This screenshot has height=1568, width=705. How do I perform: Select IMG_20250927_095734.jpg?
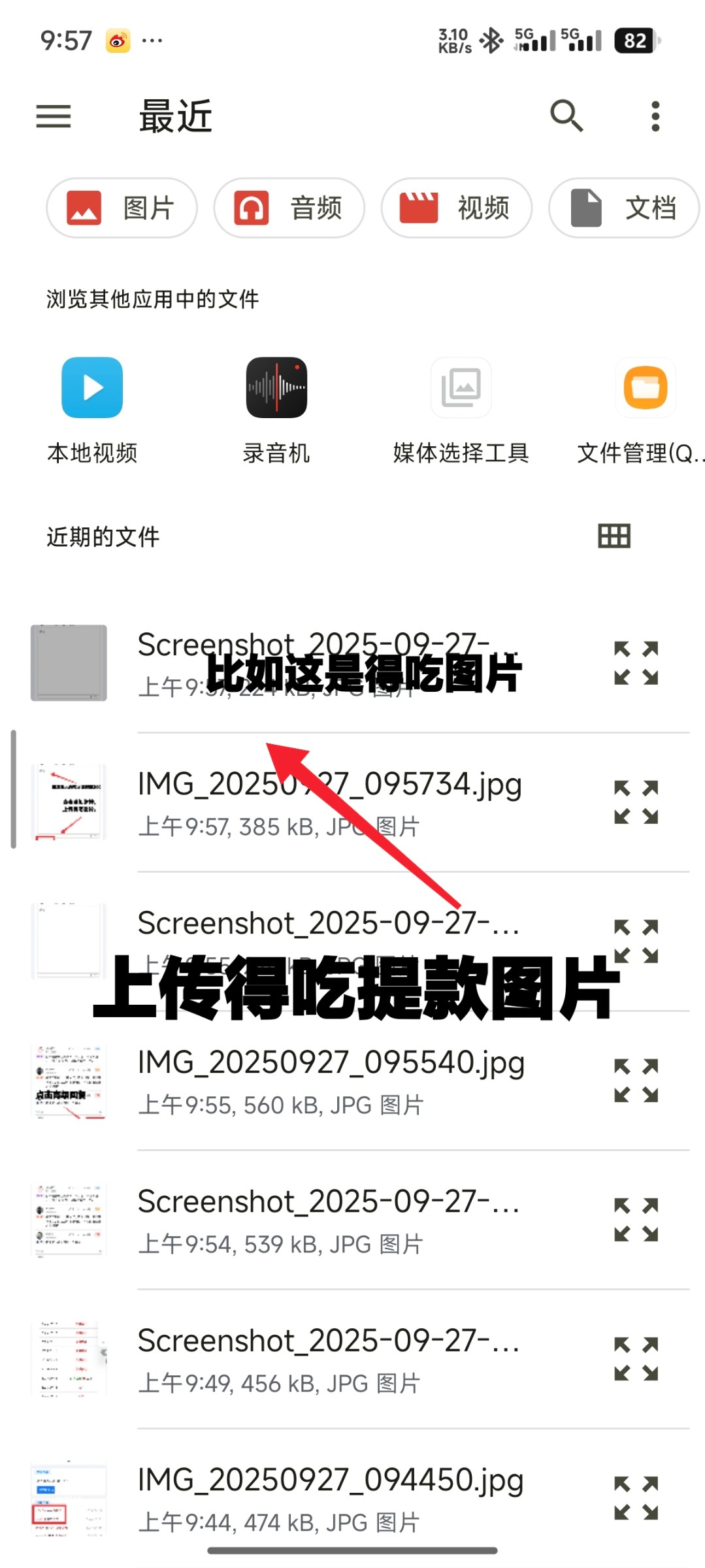pos(329,802)
